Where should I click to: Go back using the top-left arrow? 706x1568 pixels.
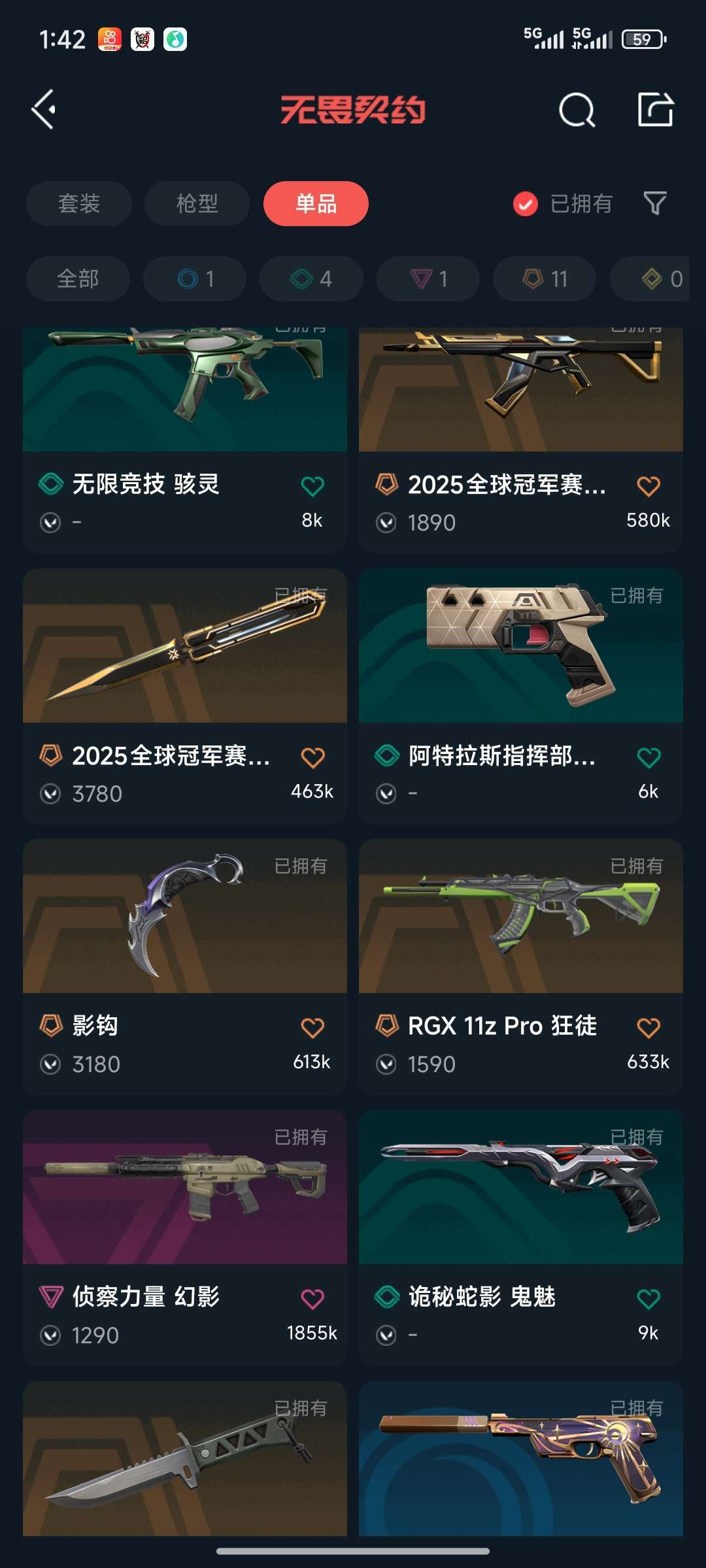coord(44,109)
